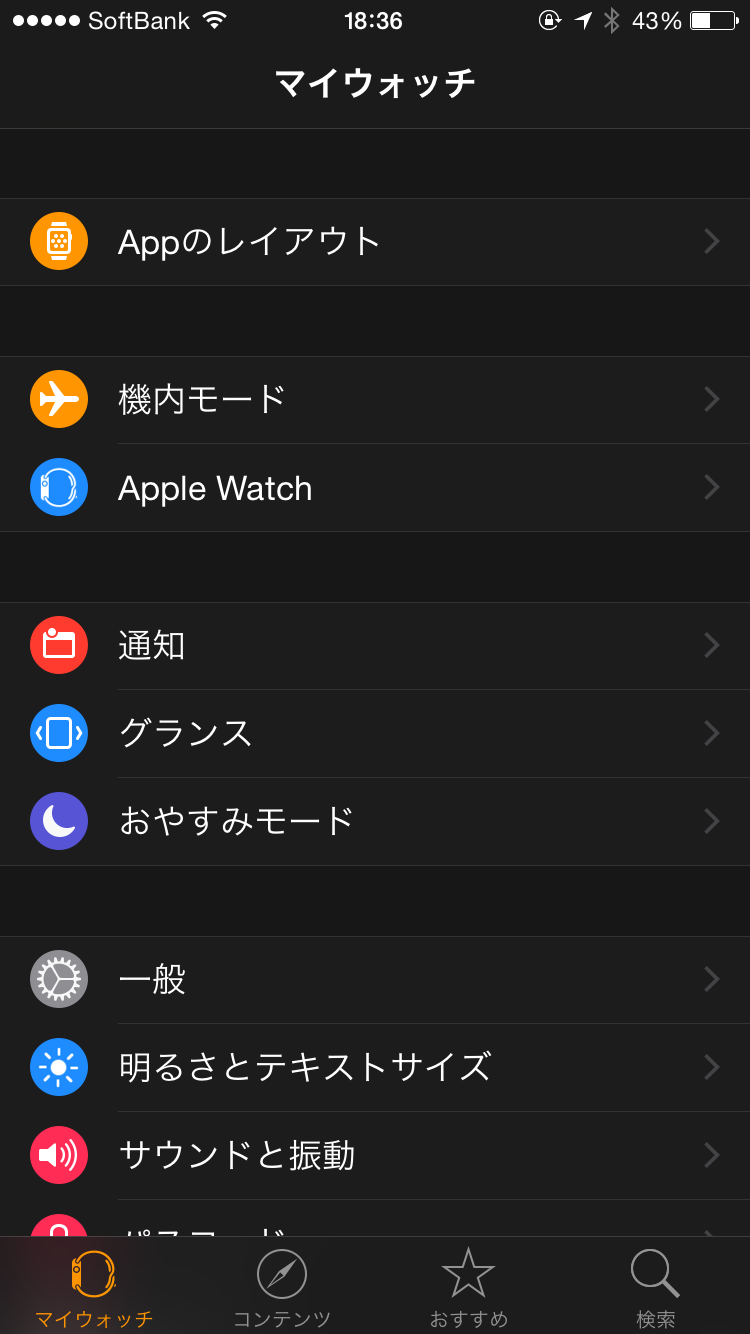Screen dimensions: 750x1334
Task: Open the Appのレイアウト row
Action: click(x=375, y=242)
